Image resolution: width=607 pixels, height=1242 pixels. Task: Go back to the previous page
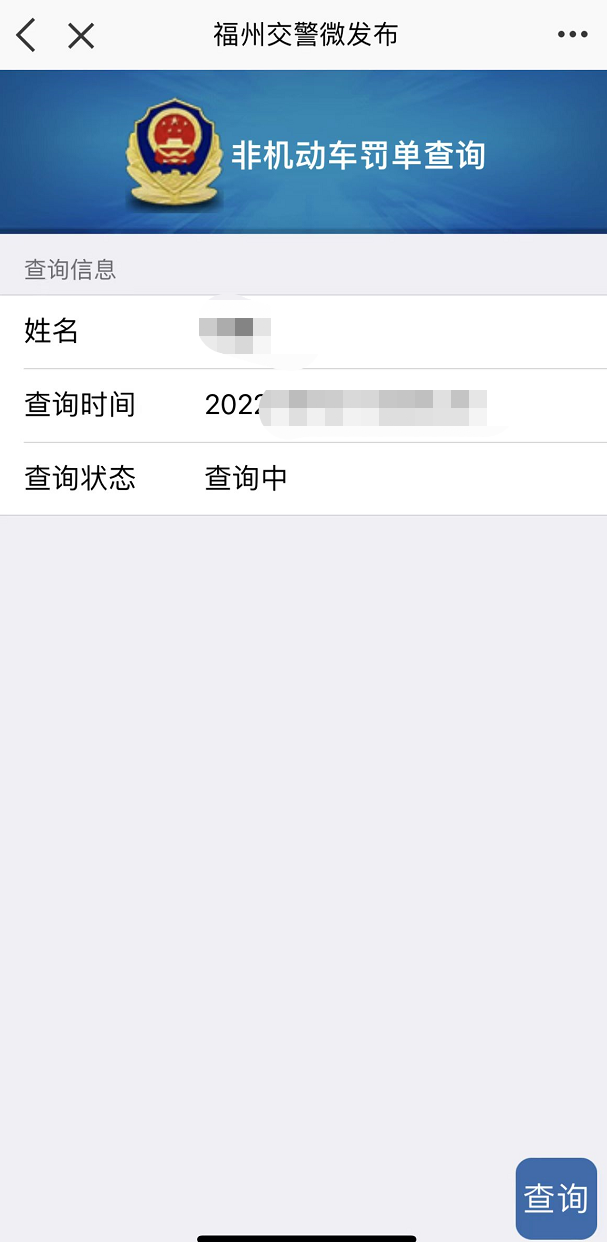click(x=27, y=36)
